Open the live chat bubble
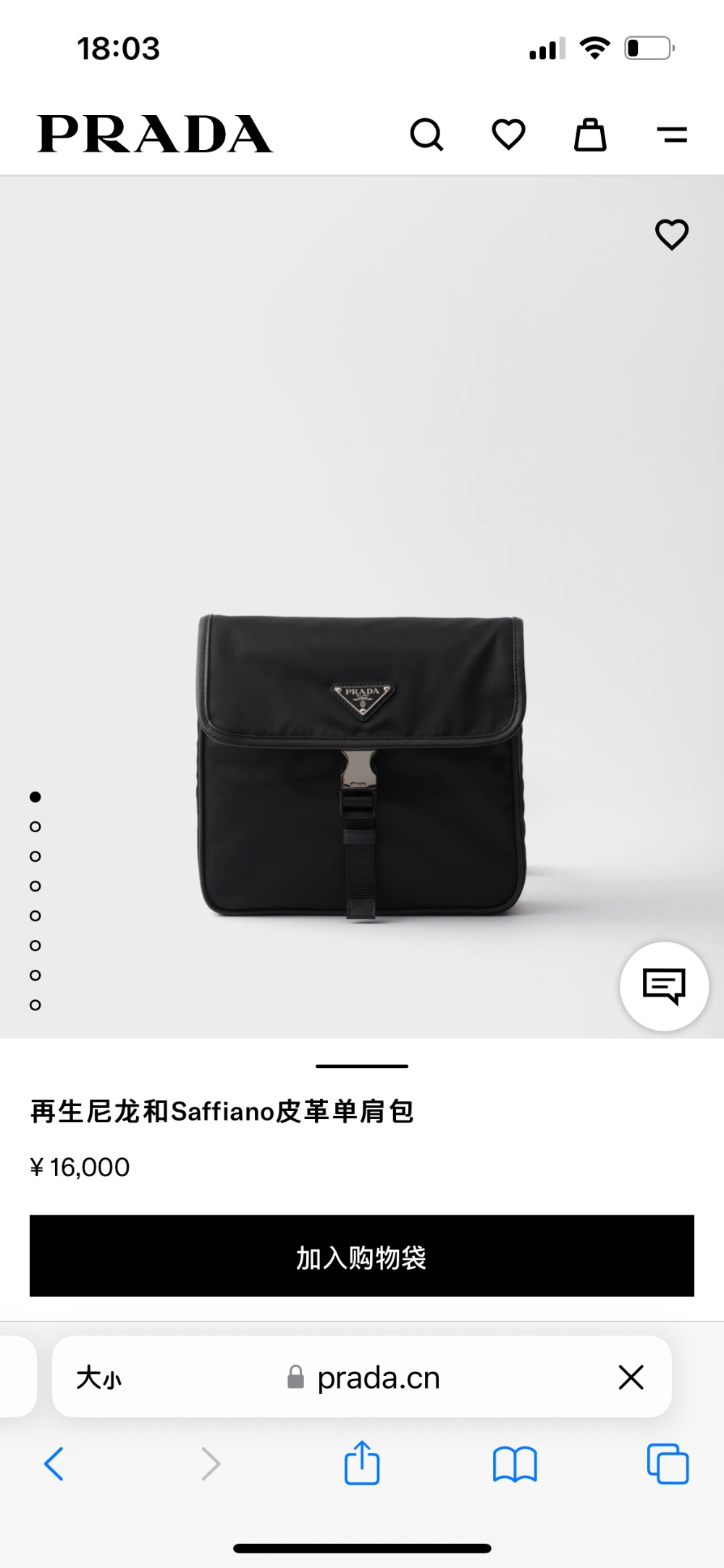The image size is (724, 1568). (664, 986)
